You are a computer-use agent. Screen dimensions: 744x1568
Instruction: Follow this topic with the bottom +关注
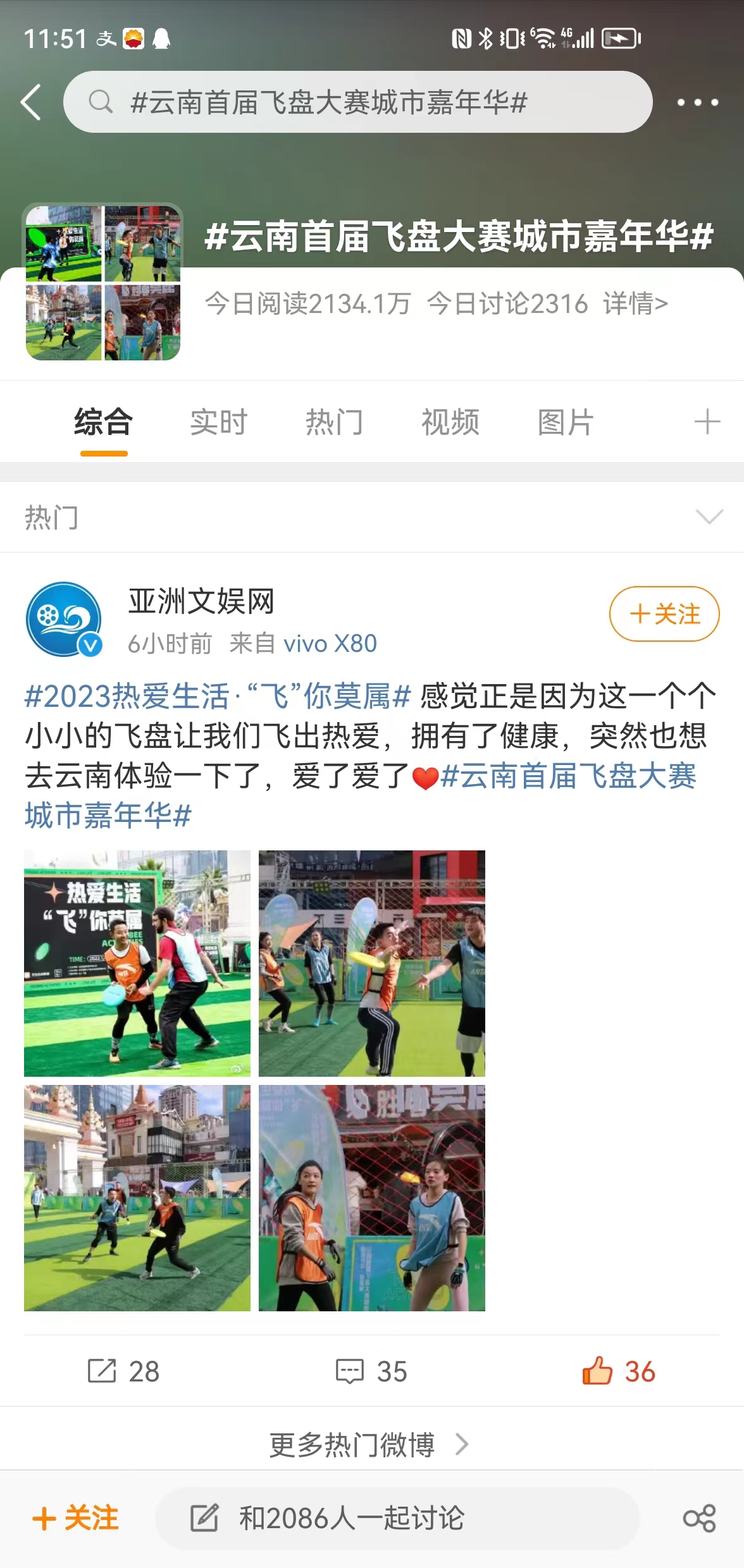[76, 1518]
